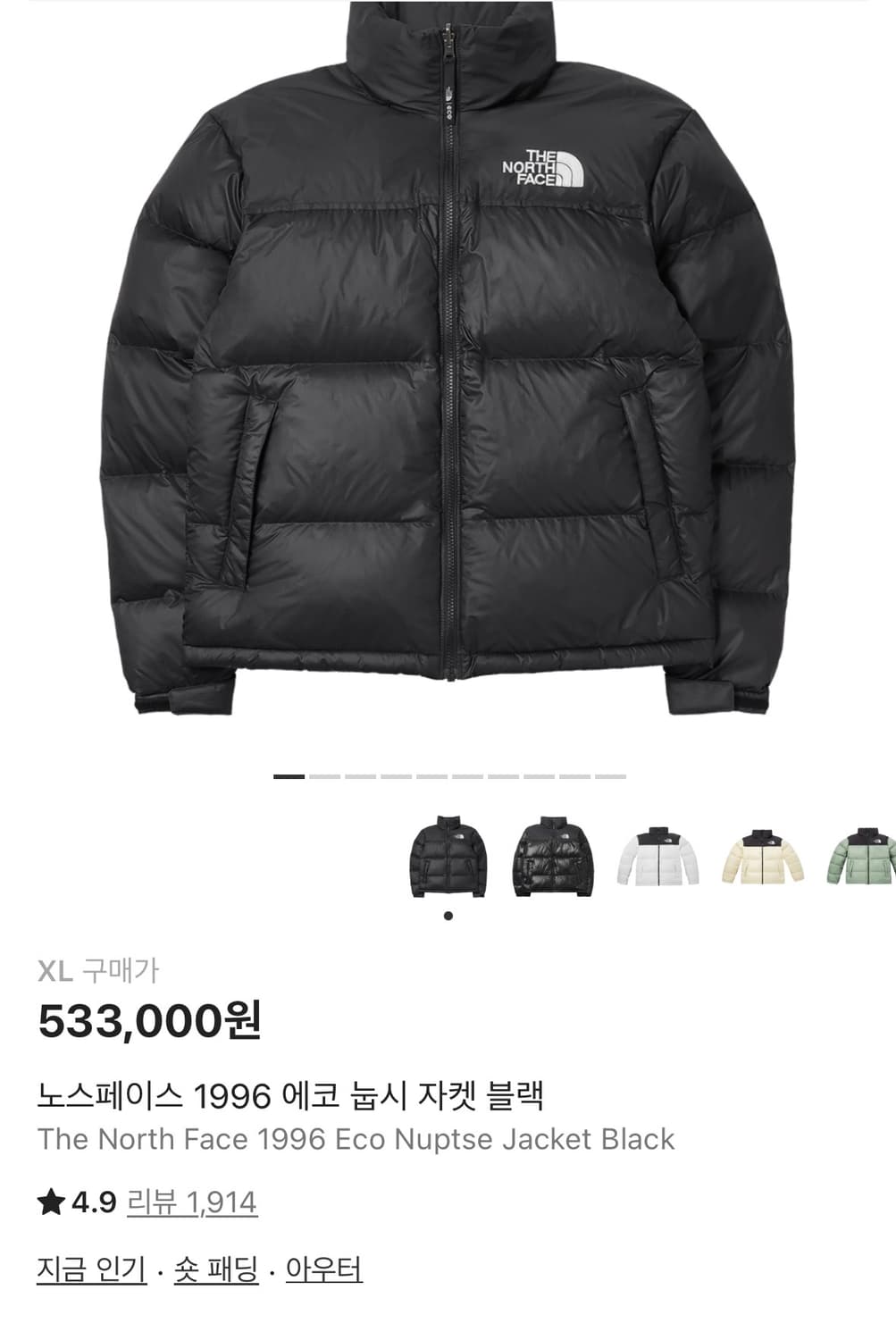Select the first carousel indicator bar

(289, 778)
